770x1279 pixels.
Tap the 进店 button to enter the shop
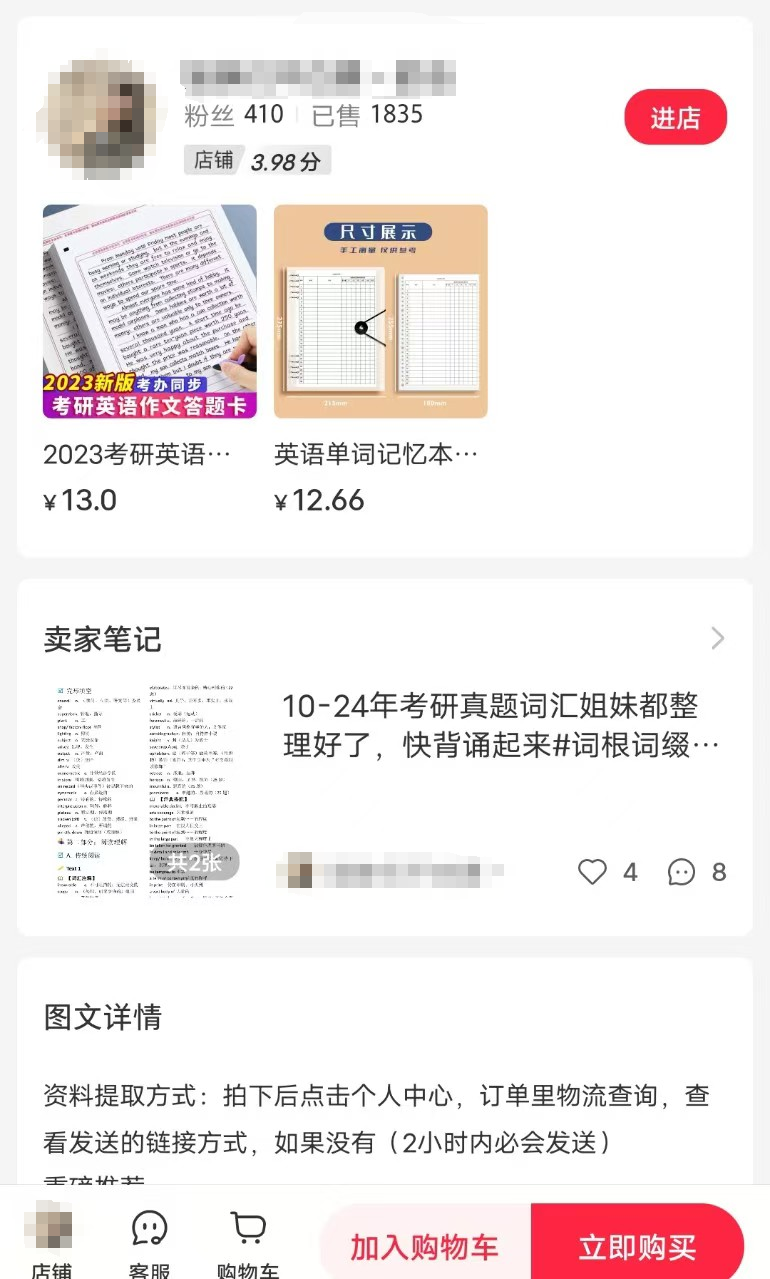[675, 117]
